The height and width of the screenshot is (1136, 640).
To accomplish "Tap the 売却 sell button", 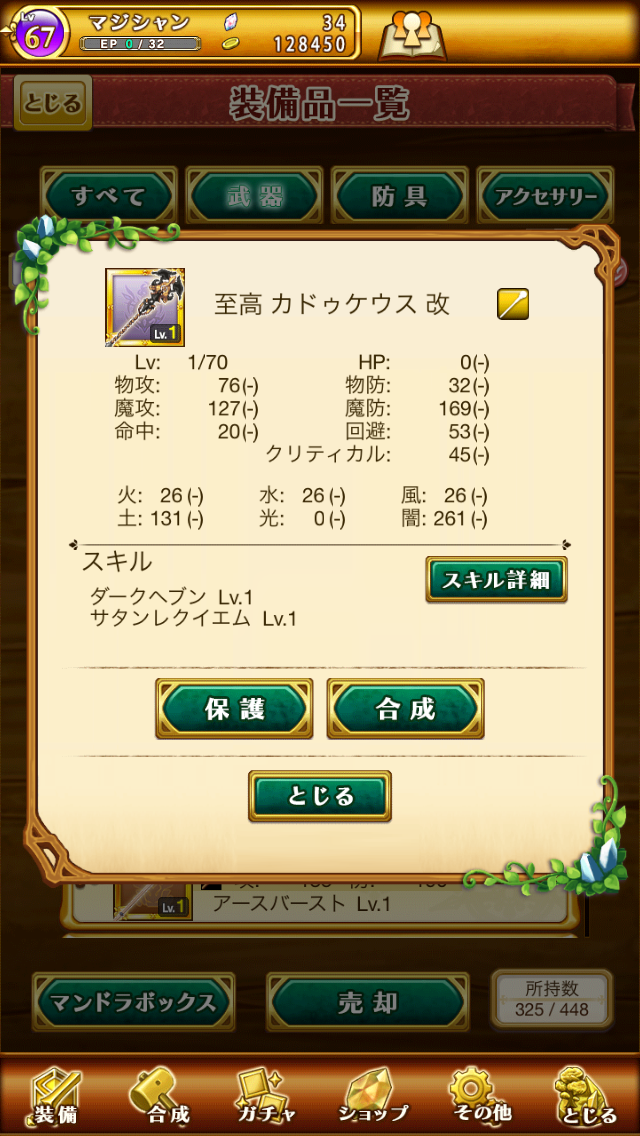I will pyautogui.click(x=367, y=1002).
